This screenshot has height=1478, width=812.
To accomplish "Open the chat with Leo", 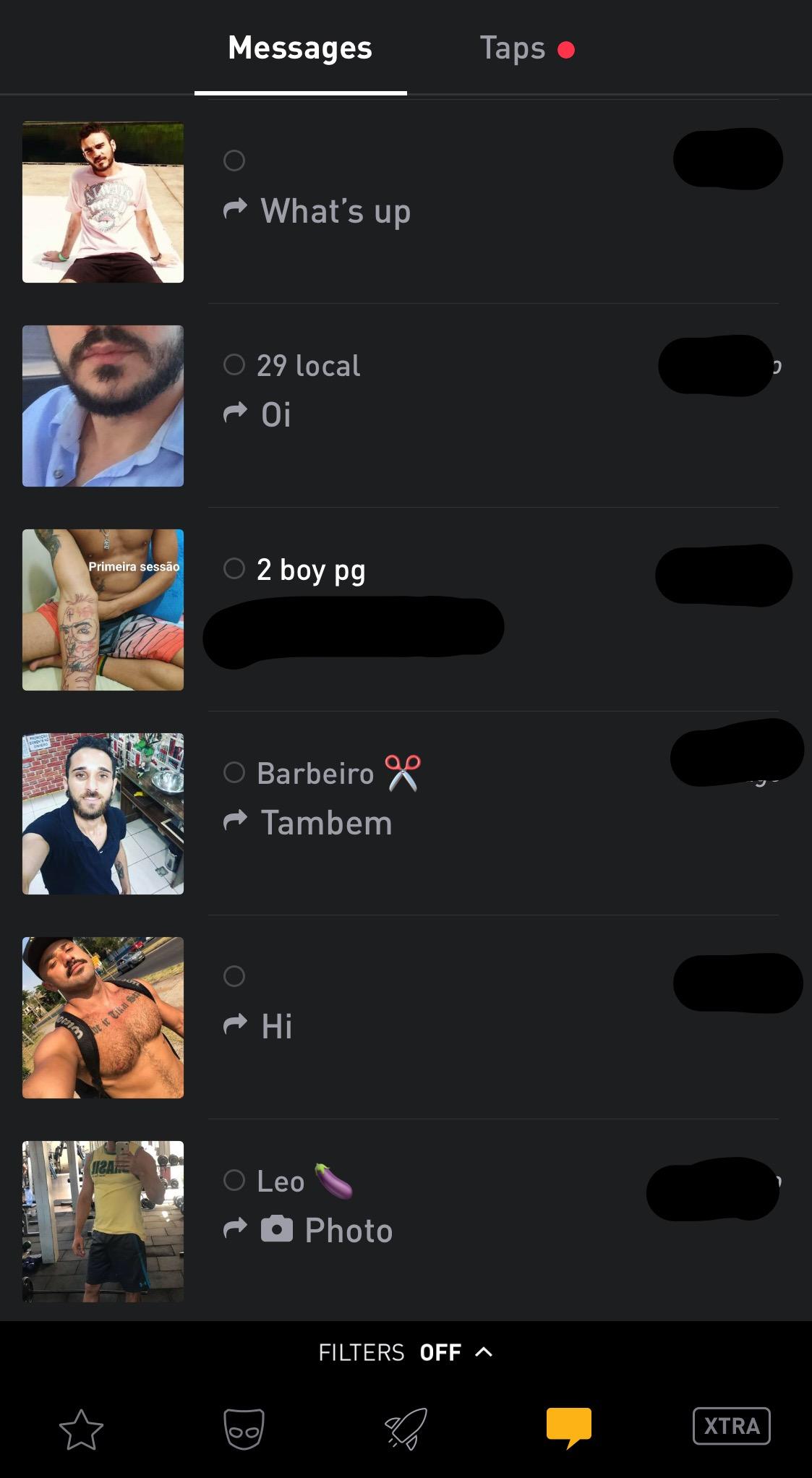I will (406, 1221).
